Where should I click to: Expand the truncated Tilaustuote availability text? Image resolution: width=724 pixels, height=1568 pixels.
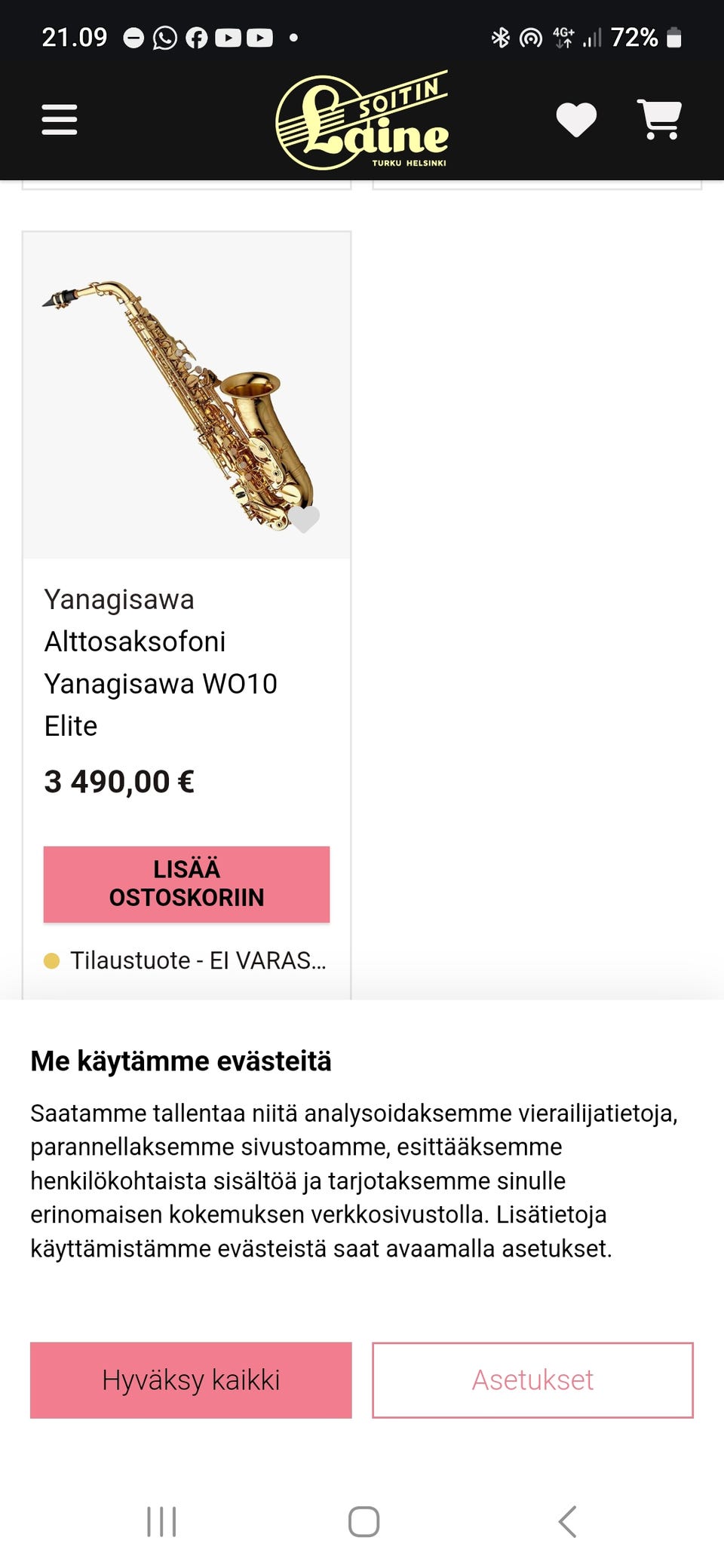pyautogui.click(x=198, y=960)
